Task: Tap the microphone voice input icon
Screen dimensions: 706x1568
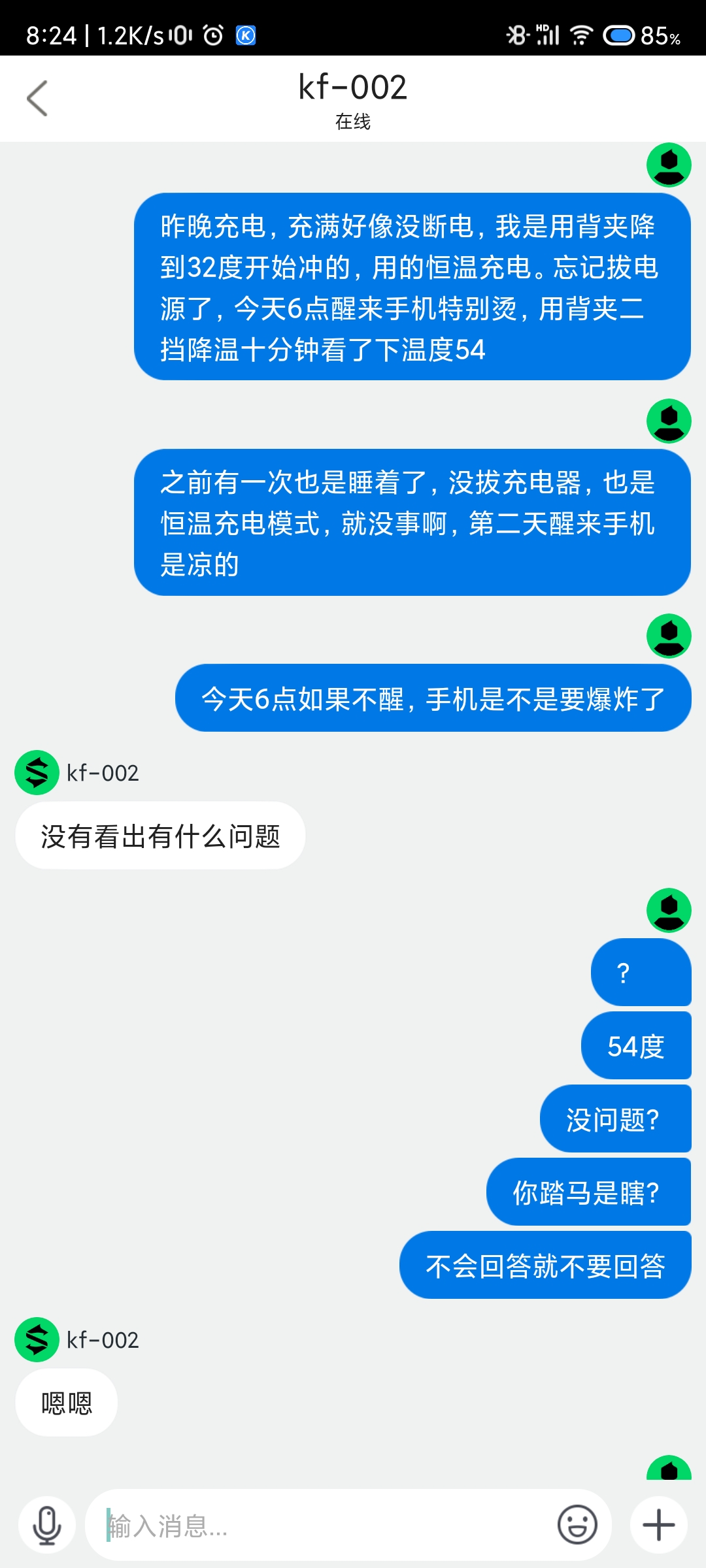Action: [47, 1525]
